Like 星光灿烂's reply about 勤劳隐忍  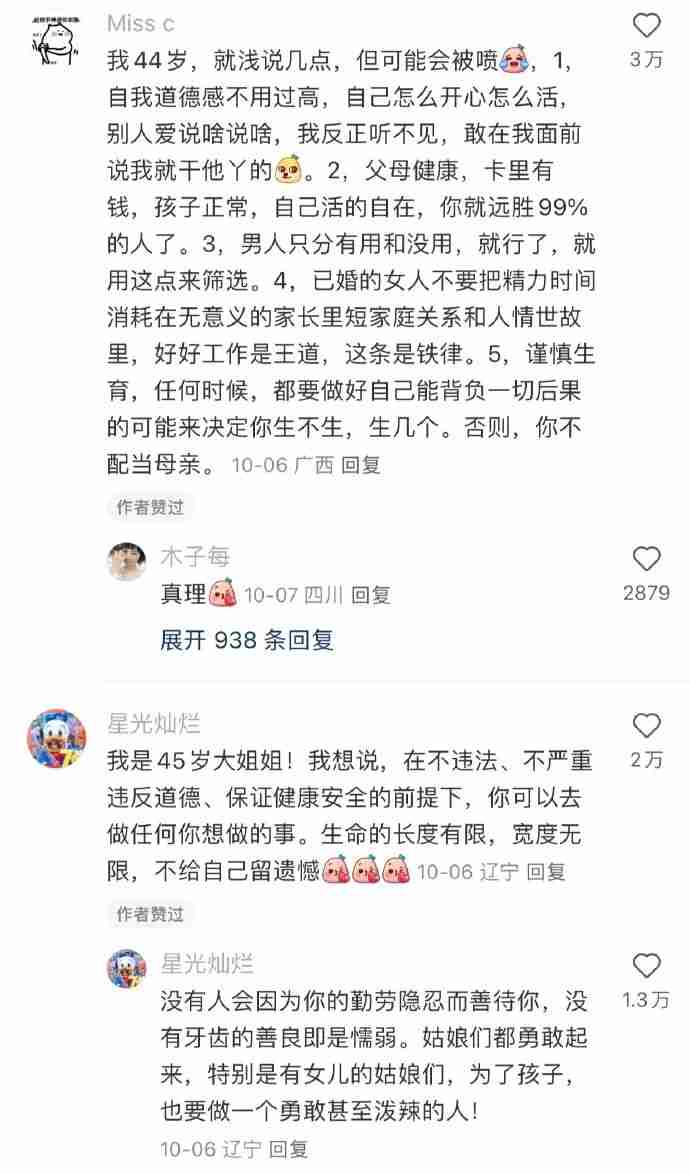[x=647, y=966]
